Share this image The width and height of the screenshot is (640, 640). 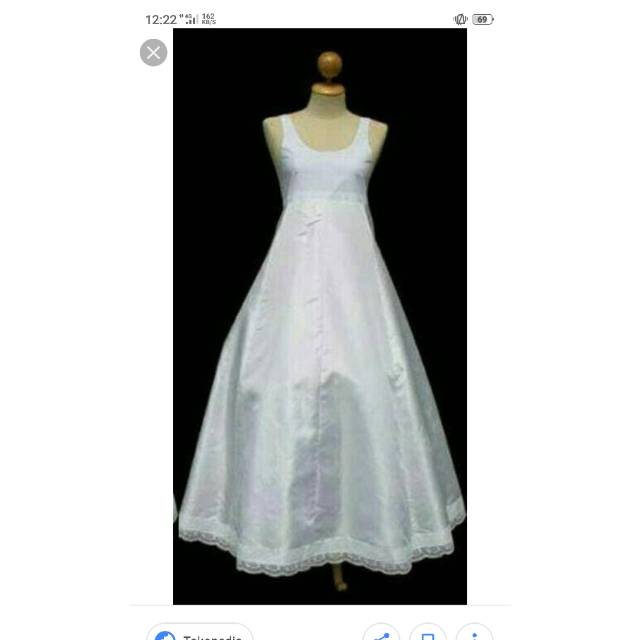coord(381,634)
